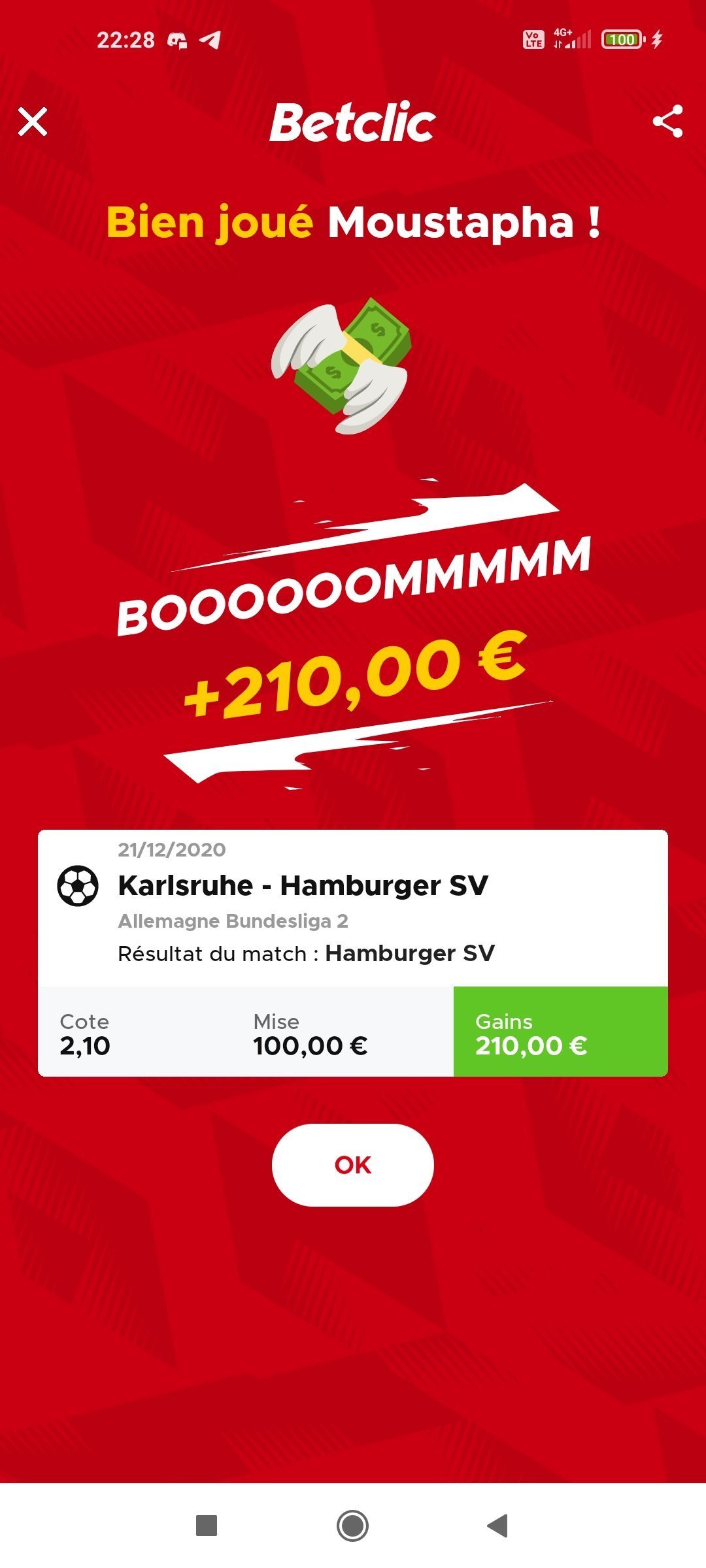Share the winning bet
This screenshot has height=1568, width=706.
[x=667, y=122]
